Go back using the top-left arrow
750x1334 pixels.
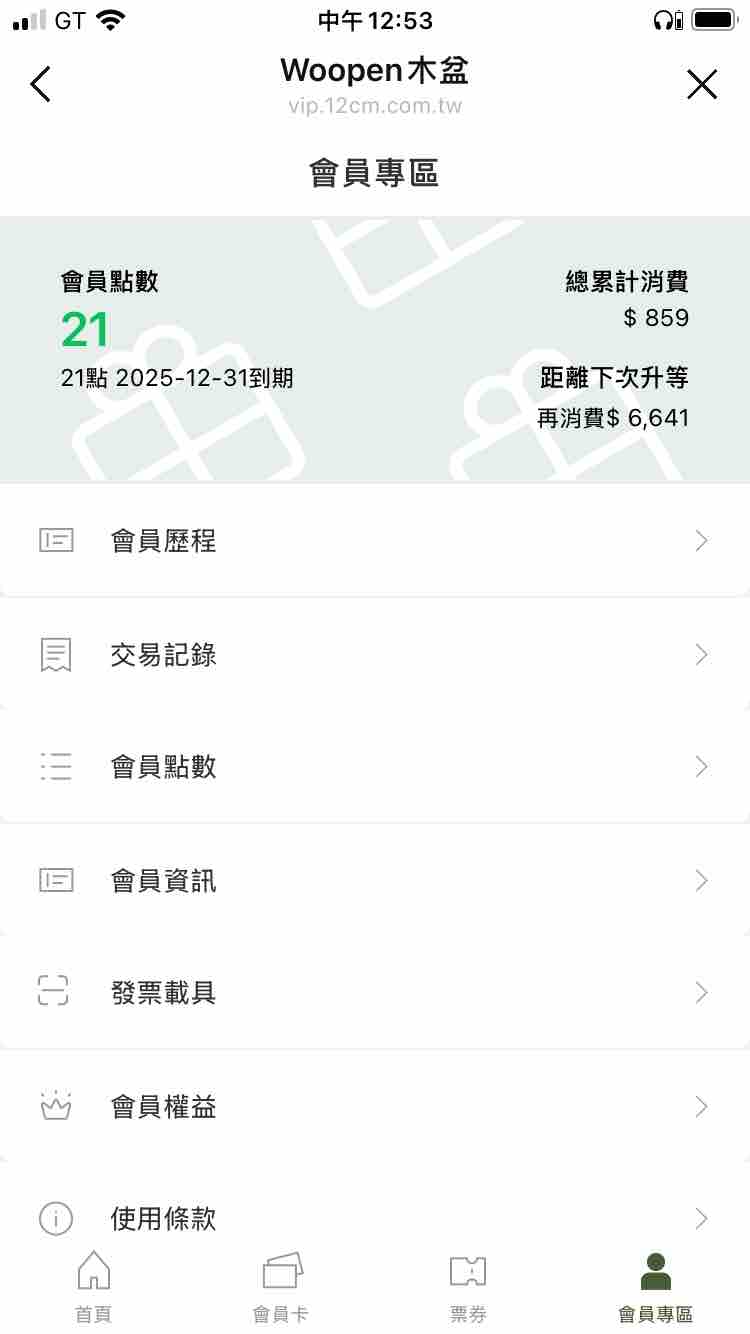(x=41, y=85)
